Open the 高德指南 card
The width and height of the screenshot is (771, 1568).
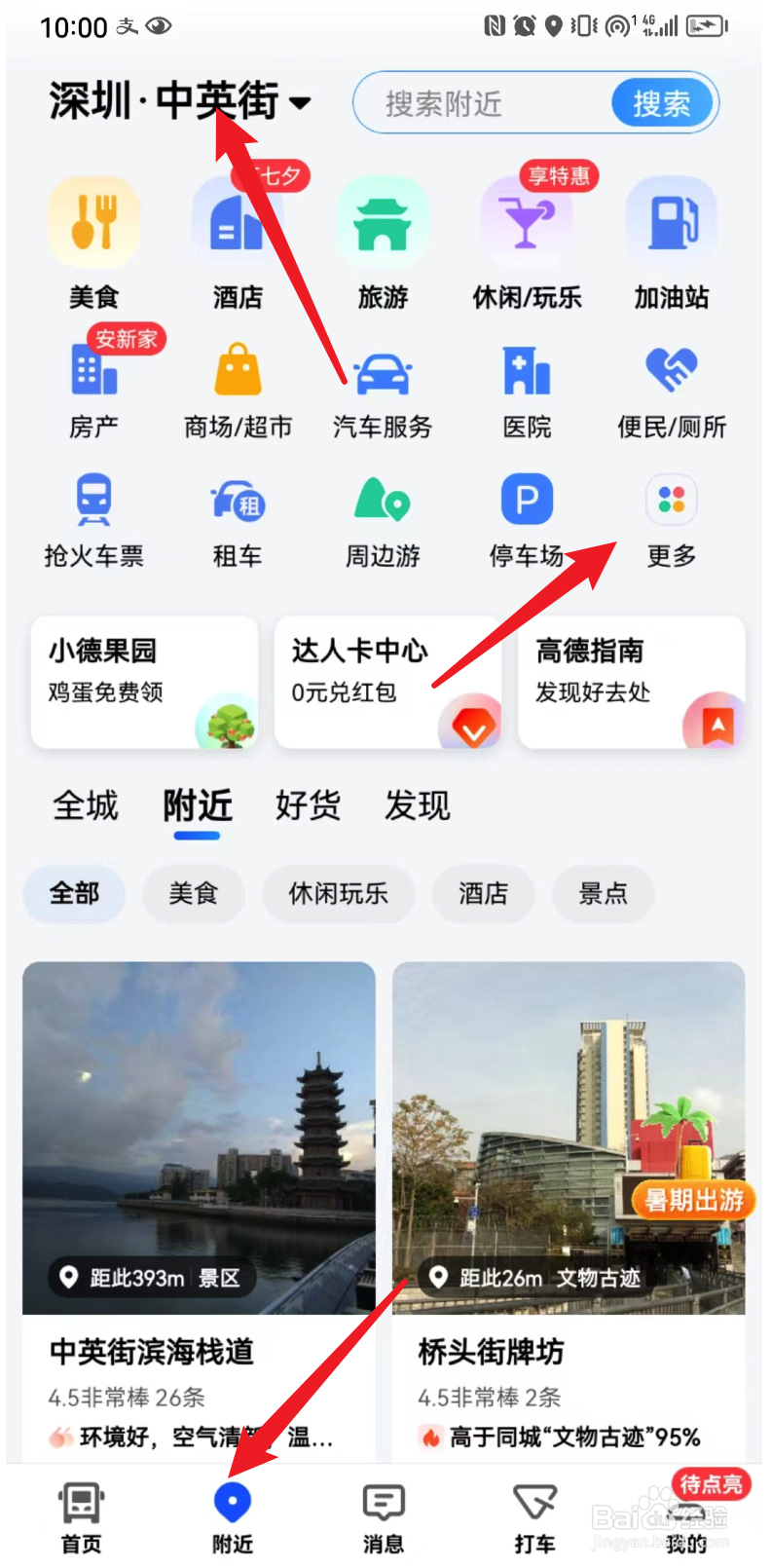point(631,681)
